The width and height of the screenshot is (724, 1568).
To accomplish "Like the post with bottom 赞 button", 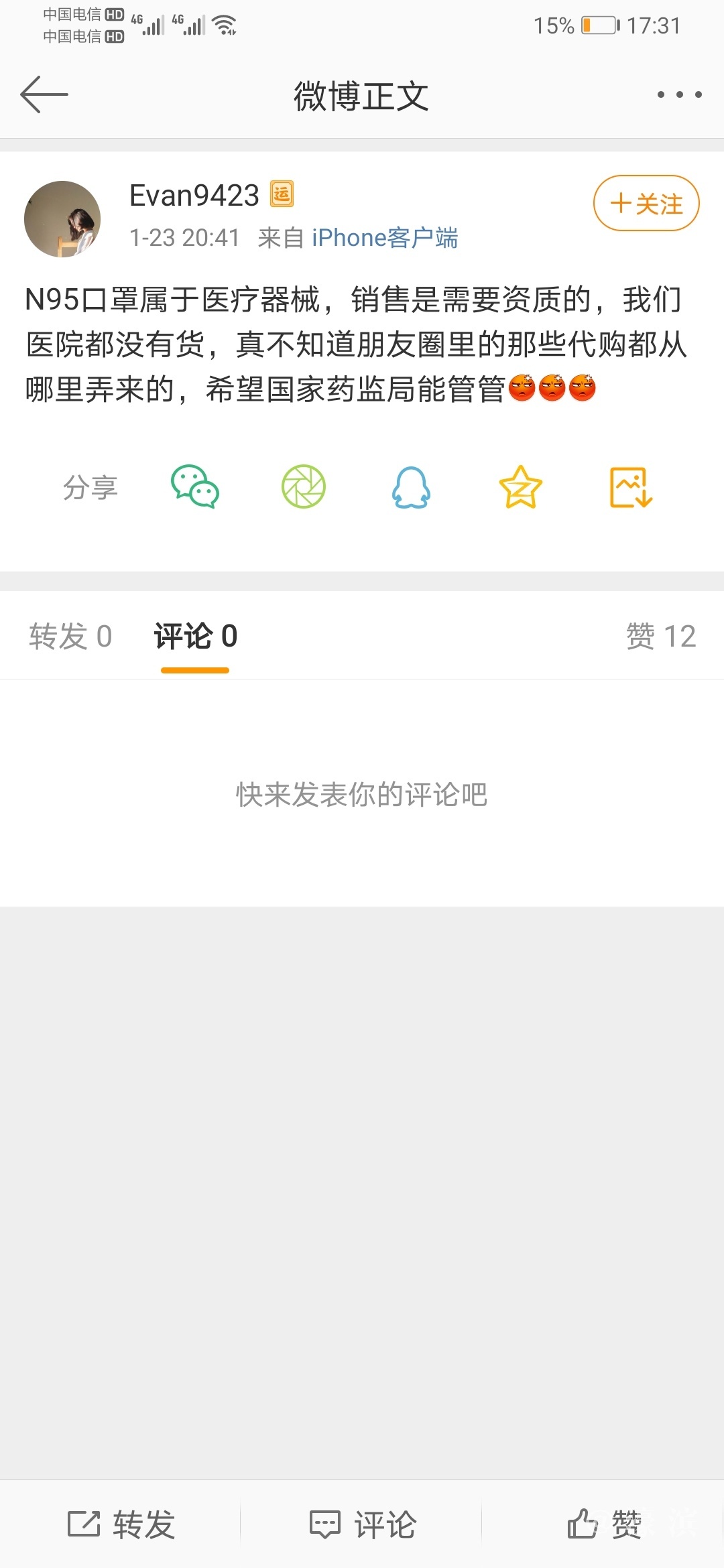I will click(604, 1525).
